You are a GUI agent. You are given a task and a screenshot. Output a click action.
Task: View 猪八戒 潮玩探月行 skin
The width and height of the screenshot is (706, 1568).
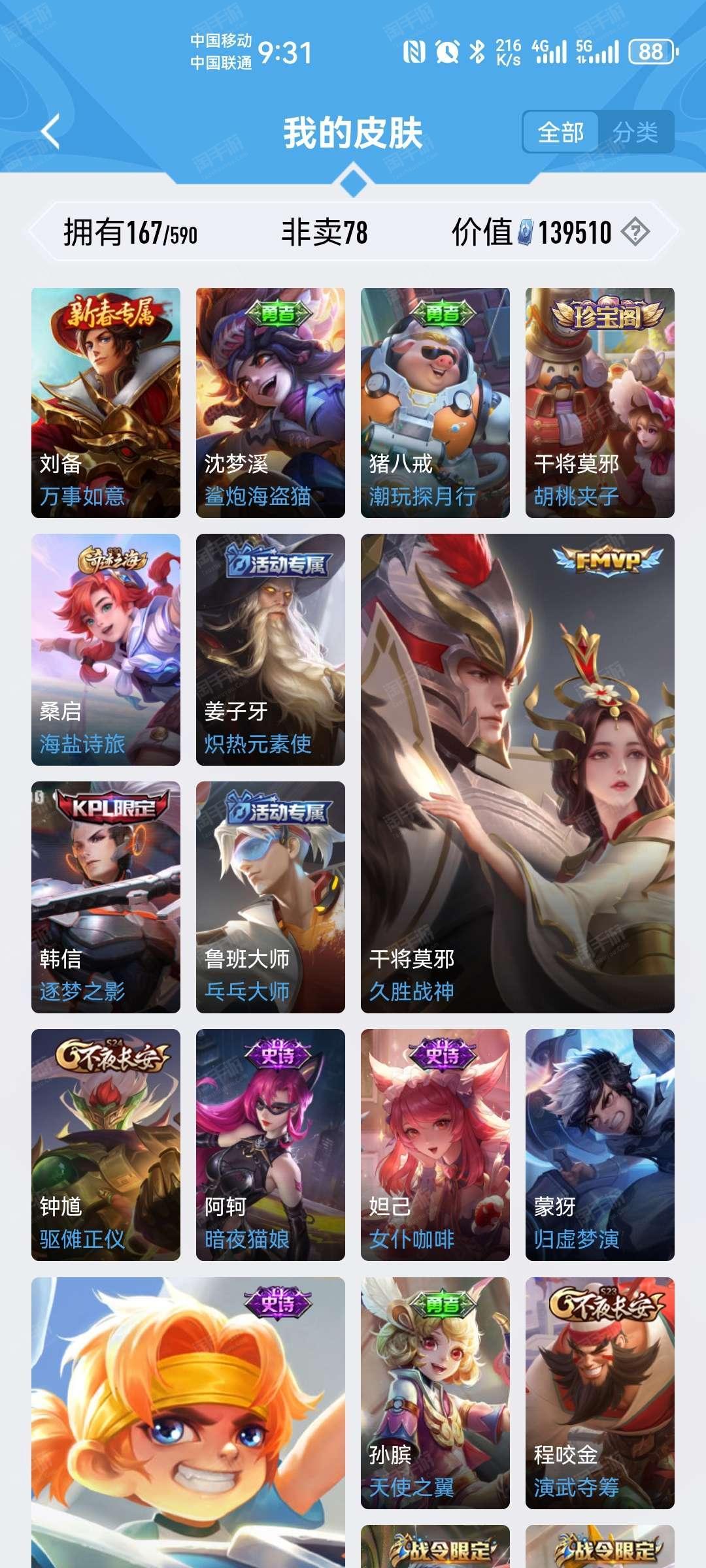(x=435, y=403)
